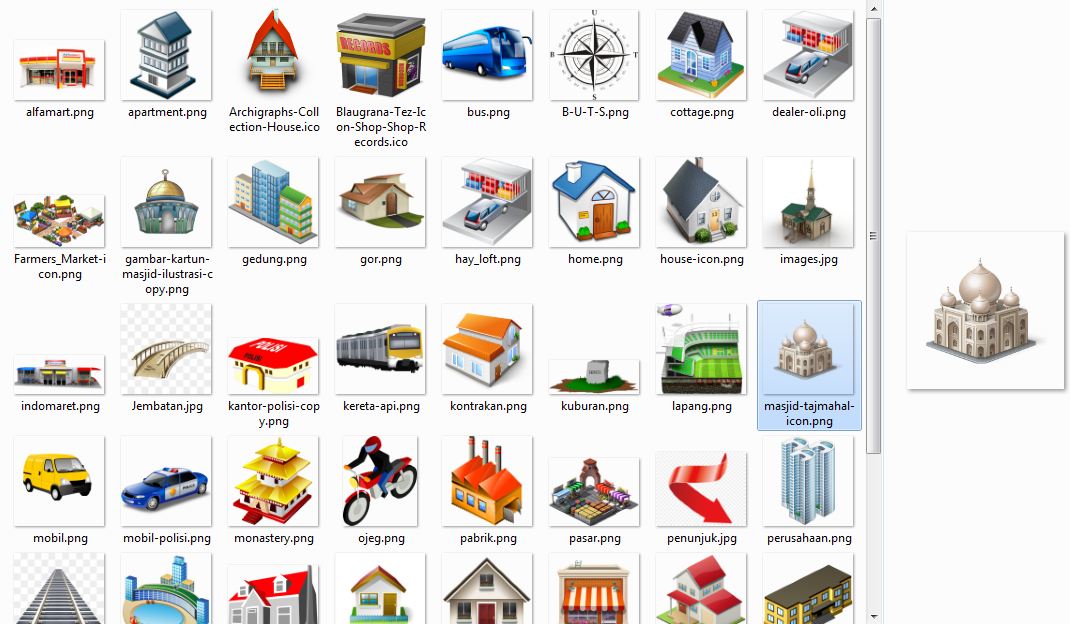The width and height of the screenshot is (1070, 624).
Task: Click the scrollbar down arrow
Action: [874, 617]
